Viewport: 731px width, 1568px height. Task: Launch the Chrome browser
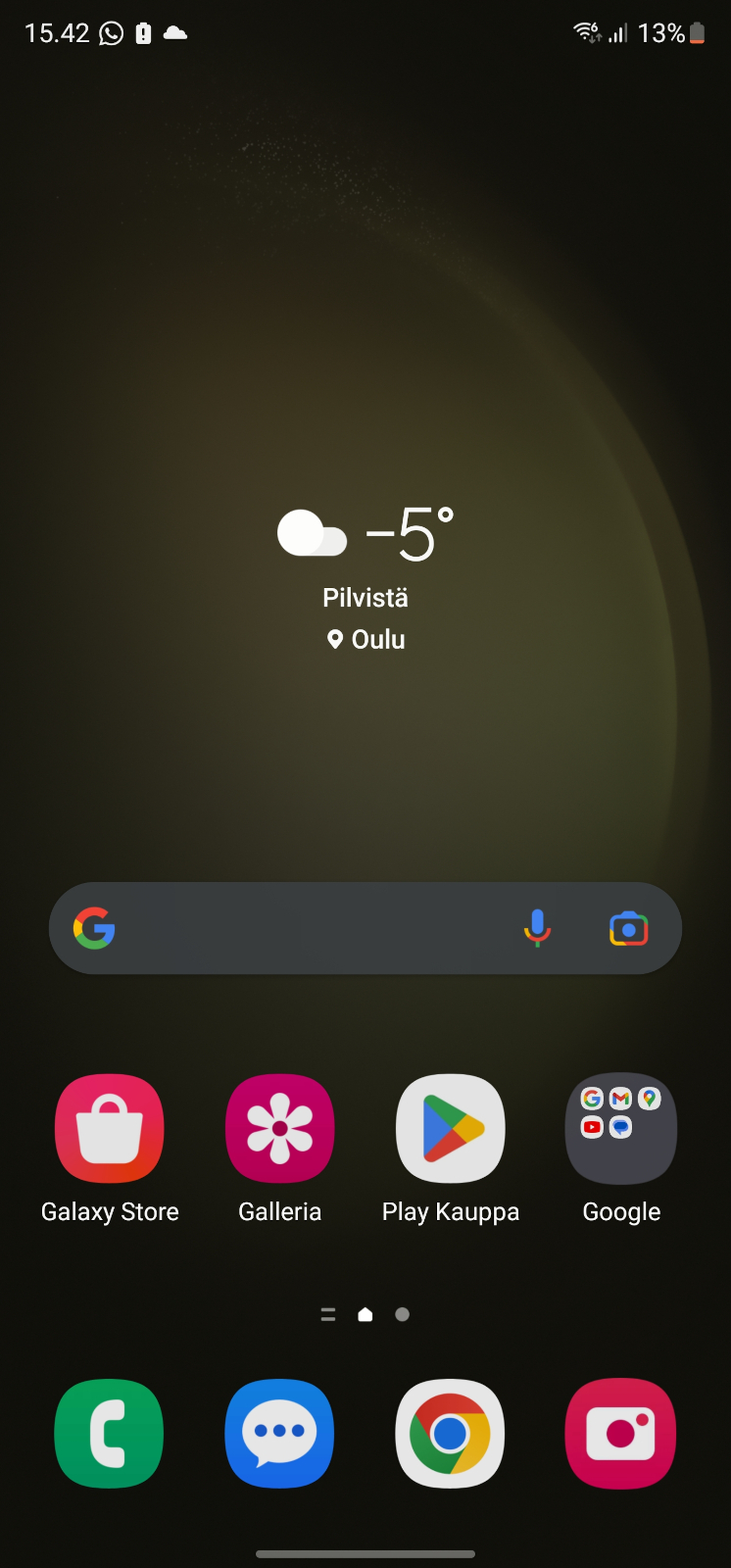(451, 1434)
